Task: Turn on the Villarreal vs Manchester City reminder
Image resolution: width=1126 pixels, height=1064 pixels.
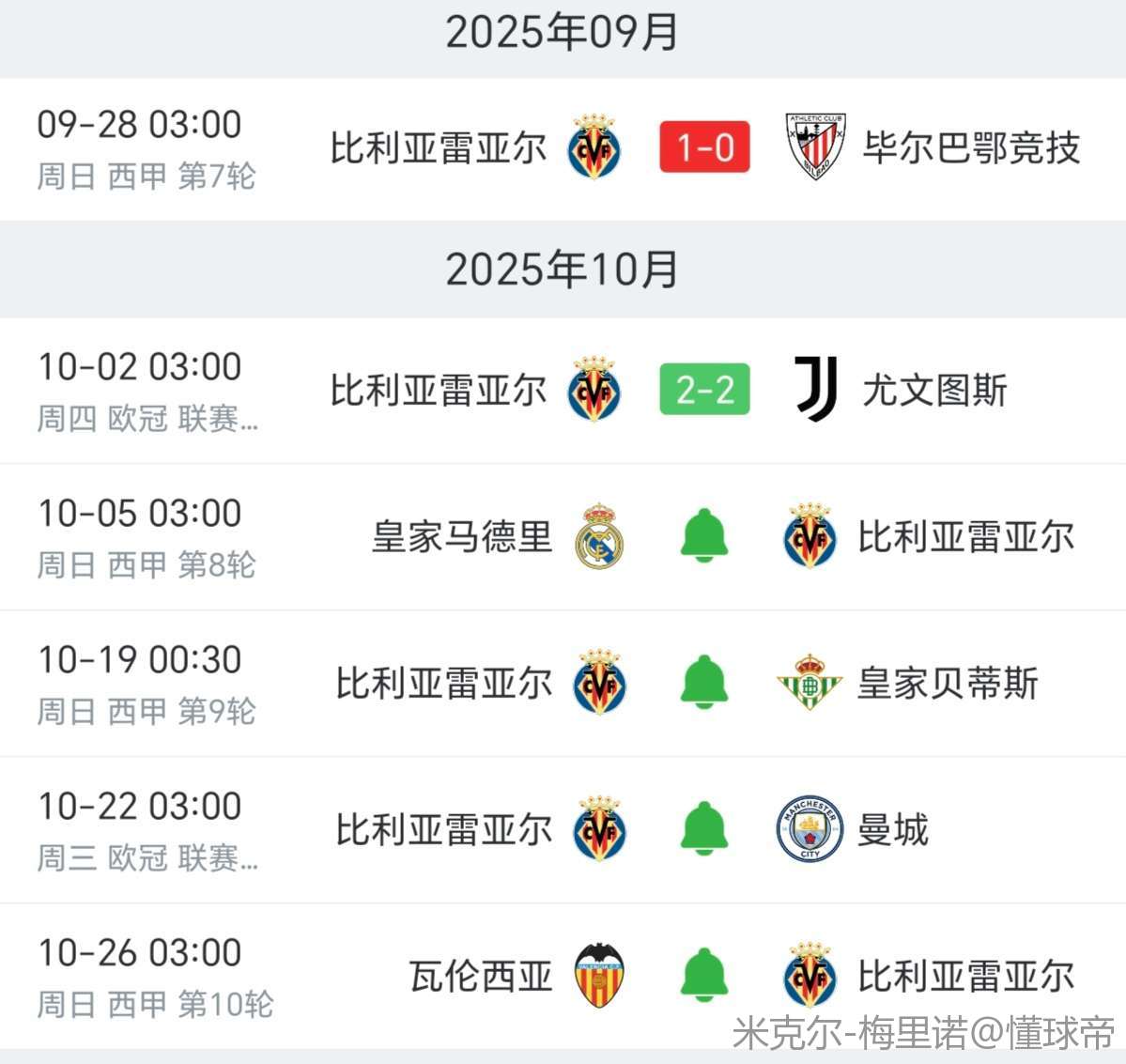Action: coord(704,828)
